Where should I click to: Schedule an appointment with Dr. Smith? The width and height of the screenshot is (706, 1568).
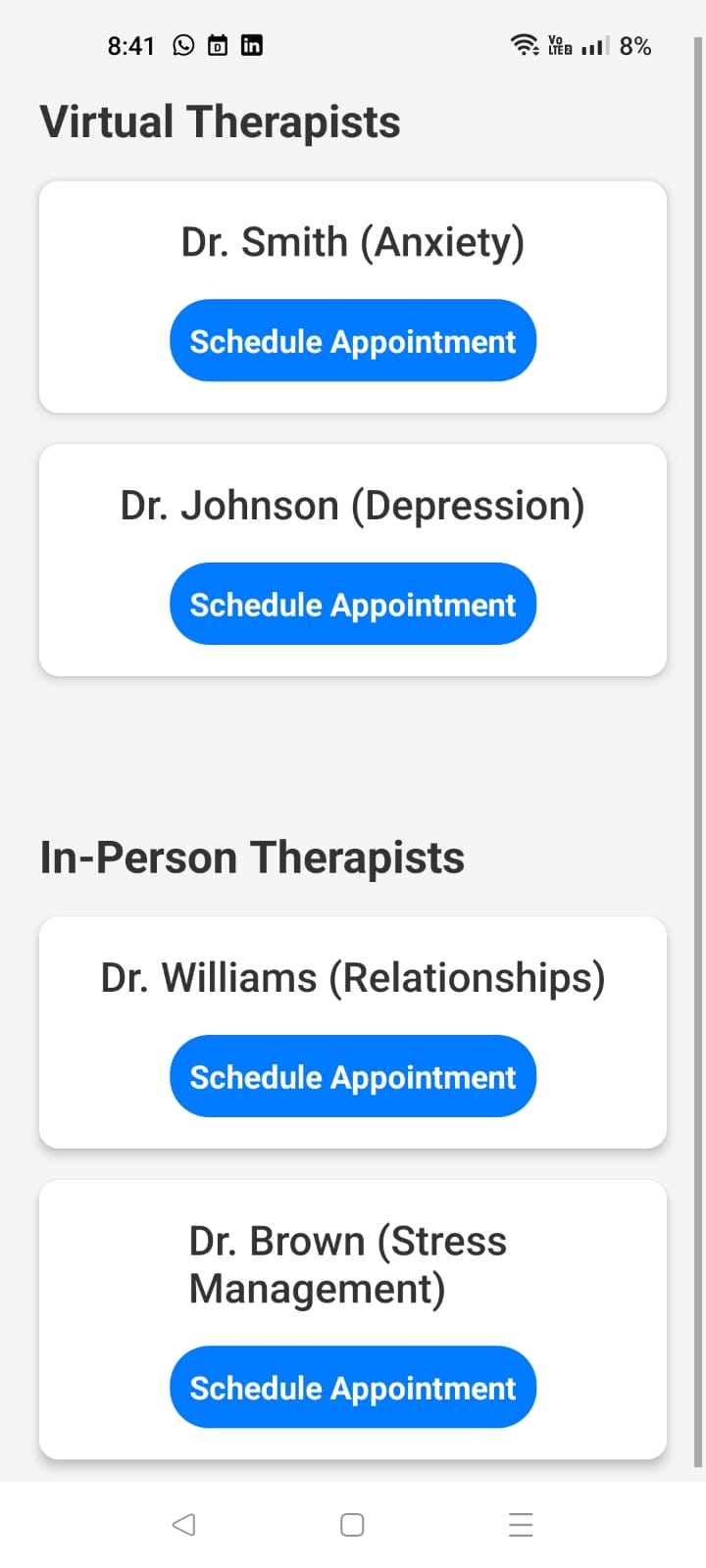coord(353,341)
